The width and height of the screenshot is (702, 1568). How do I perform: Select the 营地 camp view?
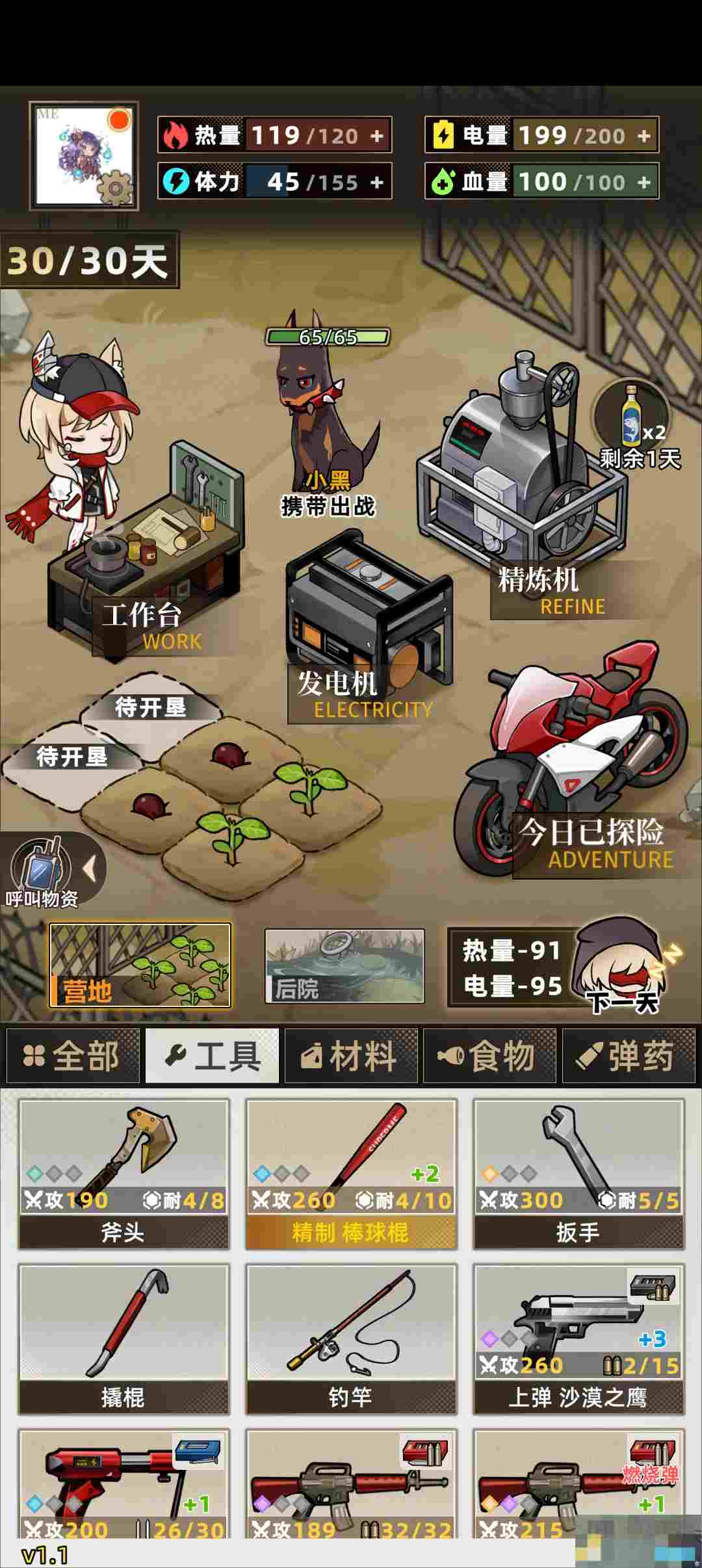pos(140,965)
